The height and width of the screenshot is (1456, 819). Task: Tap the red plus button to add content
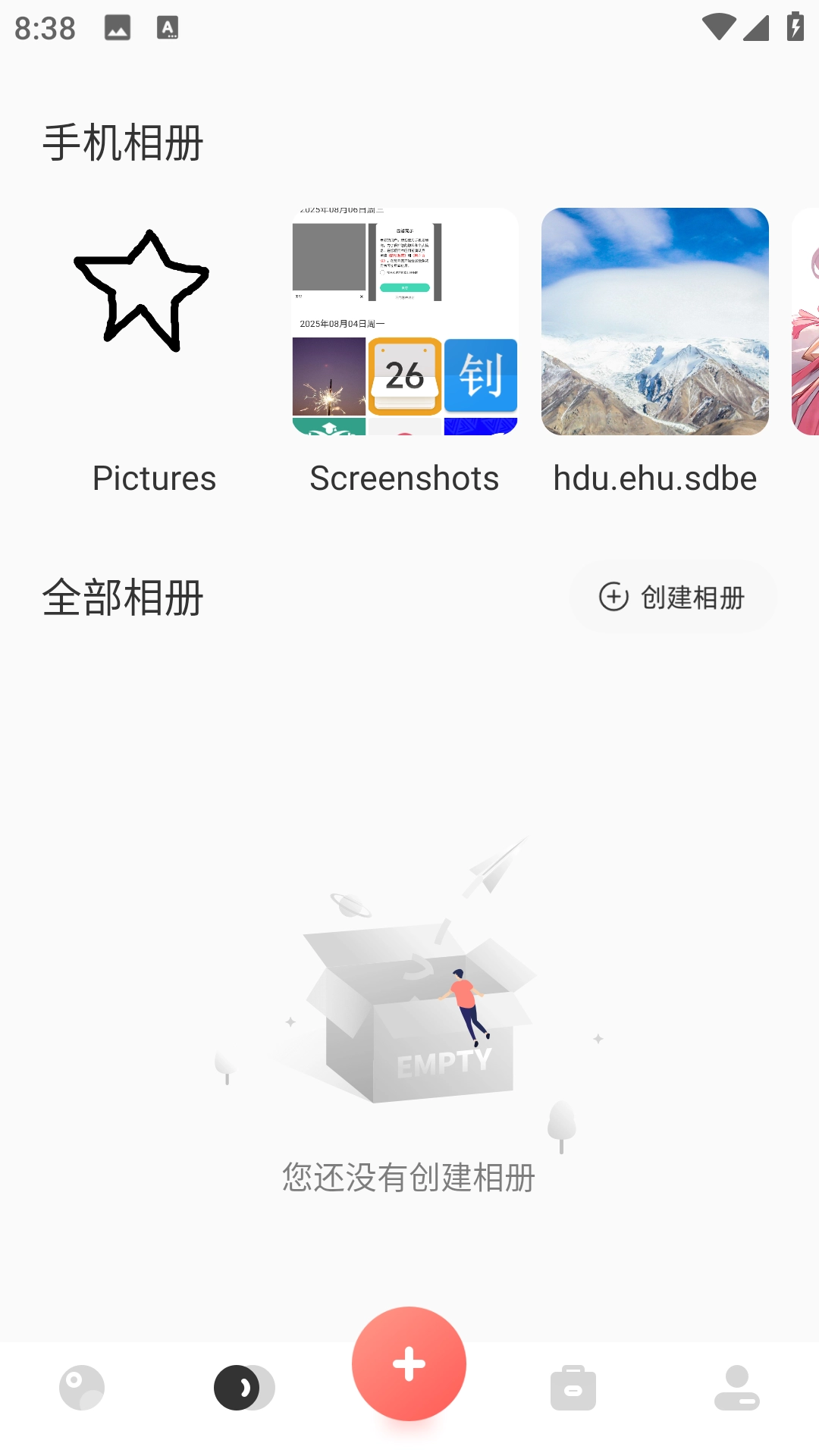point(409,1363)
